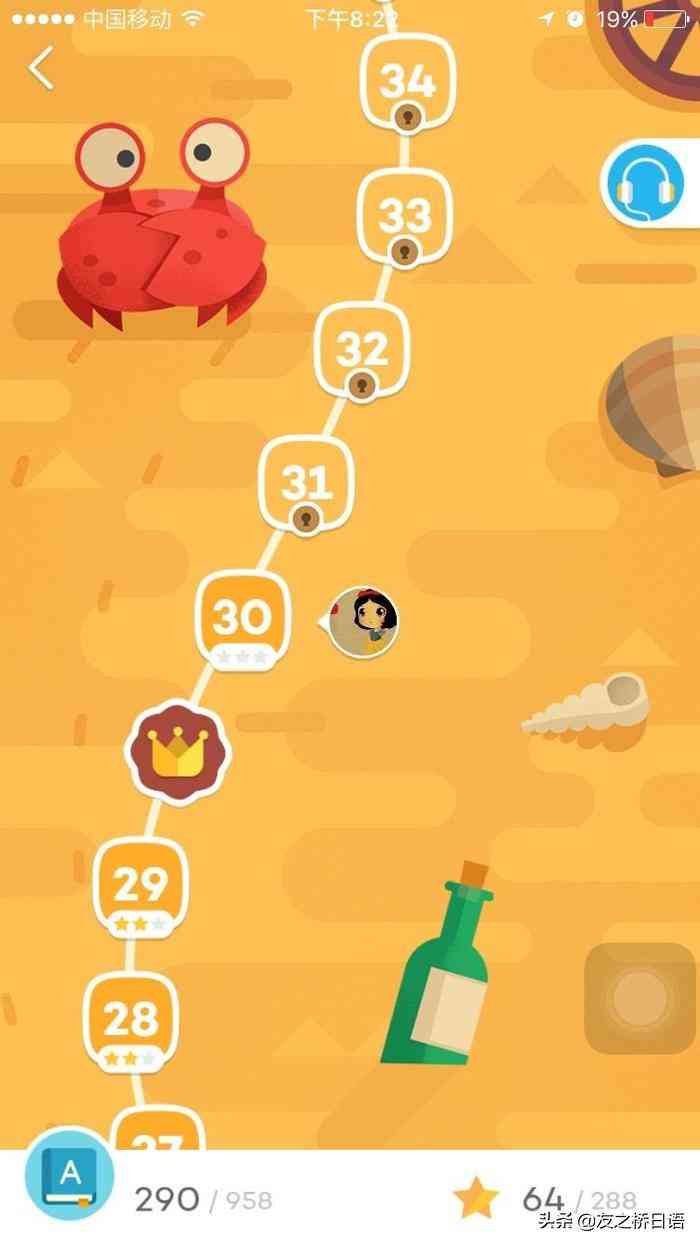Start level 30
The height and width of the screenshot is (1245, 700).
[241, 619]
